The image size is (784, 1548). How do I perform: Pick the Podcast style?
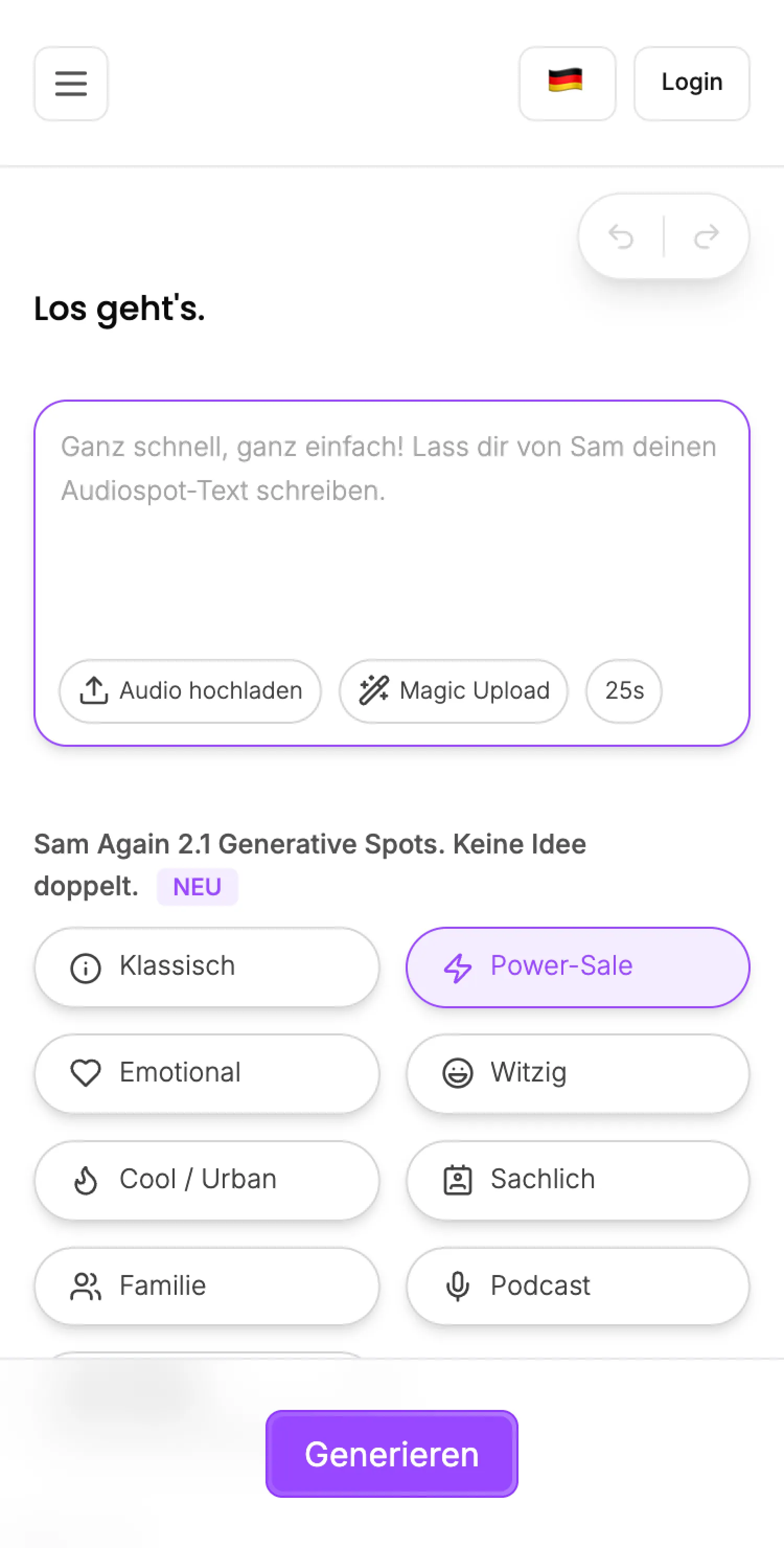578,1287
